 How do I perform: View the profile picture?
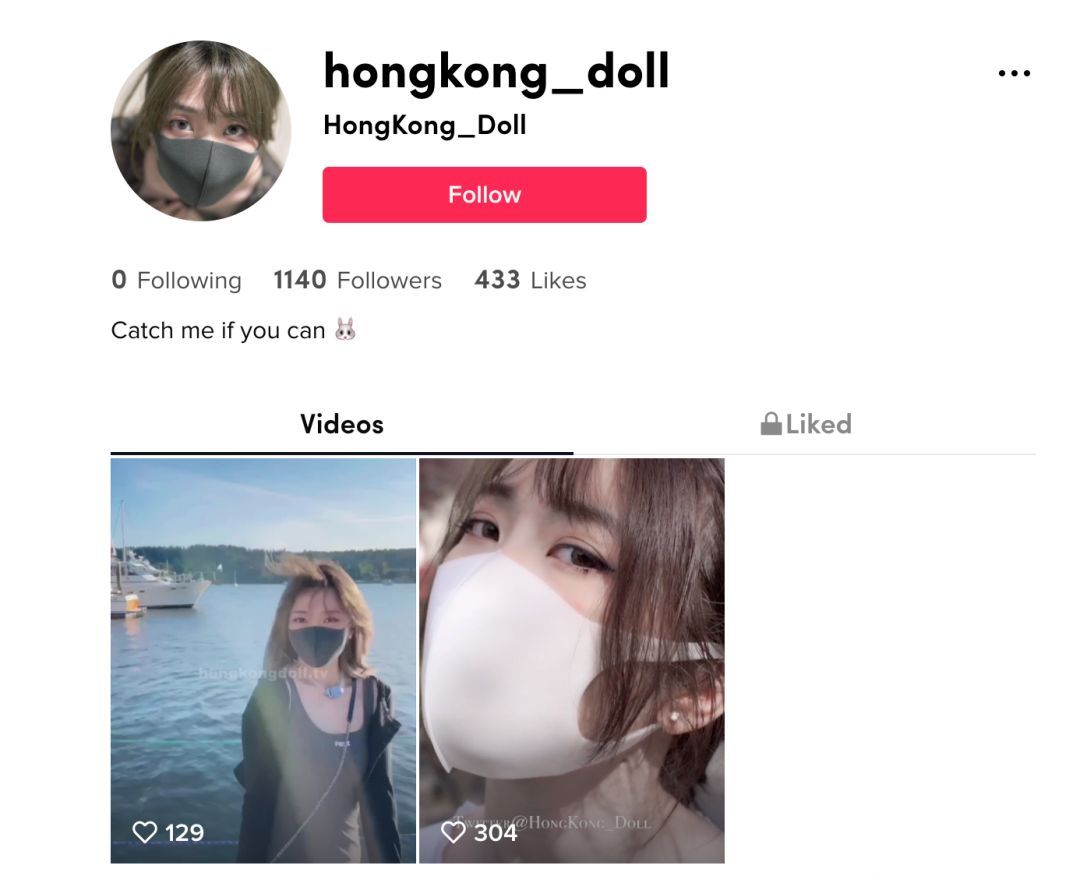click(x=201, y=131)
